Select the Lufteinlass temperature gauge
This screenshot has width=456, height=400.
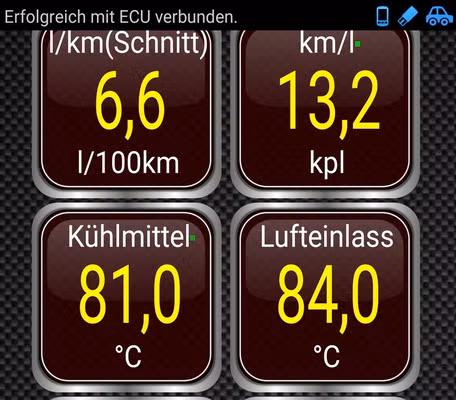(325, 297)
